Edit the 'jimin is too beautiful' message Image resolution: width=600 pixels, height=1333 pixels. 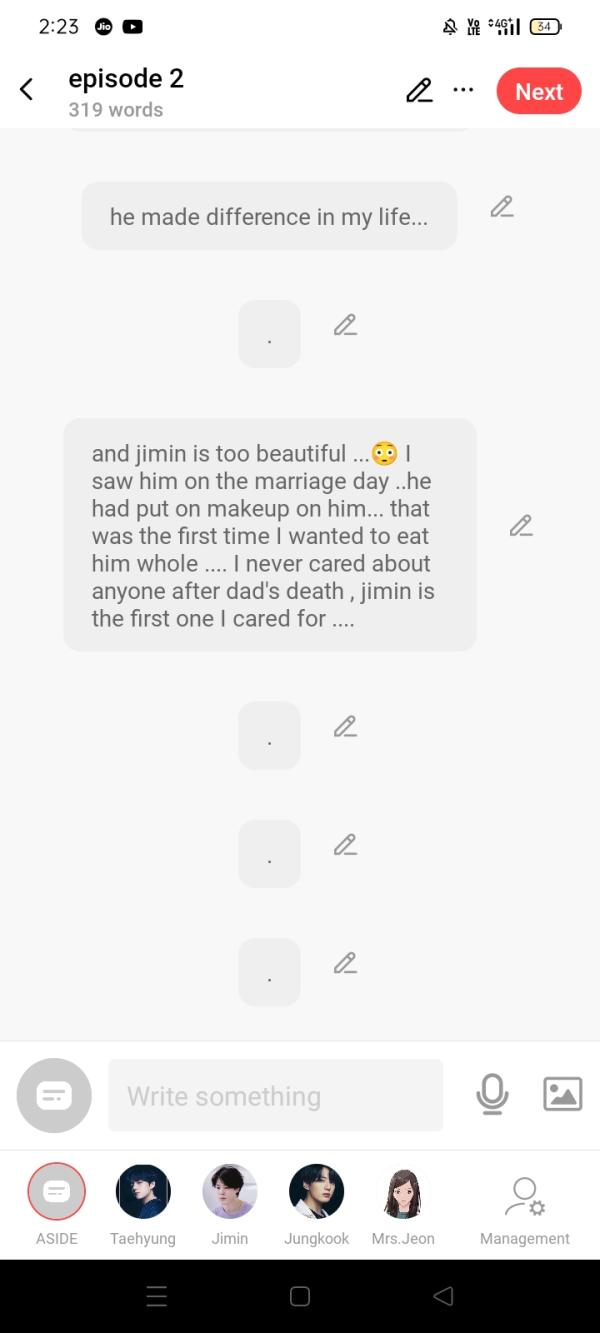coord(521,526)
